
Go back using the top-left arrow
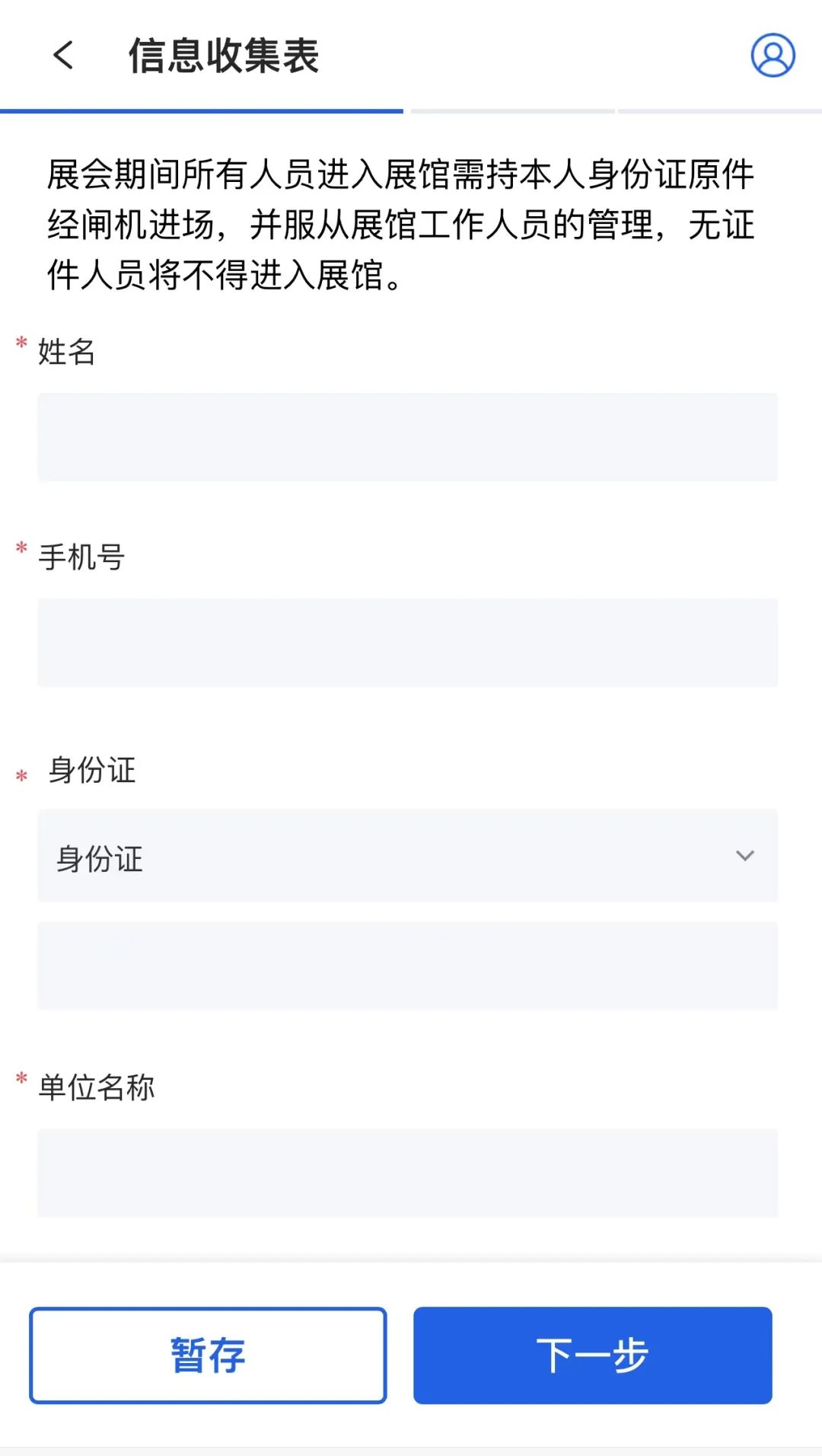(64, 55)
